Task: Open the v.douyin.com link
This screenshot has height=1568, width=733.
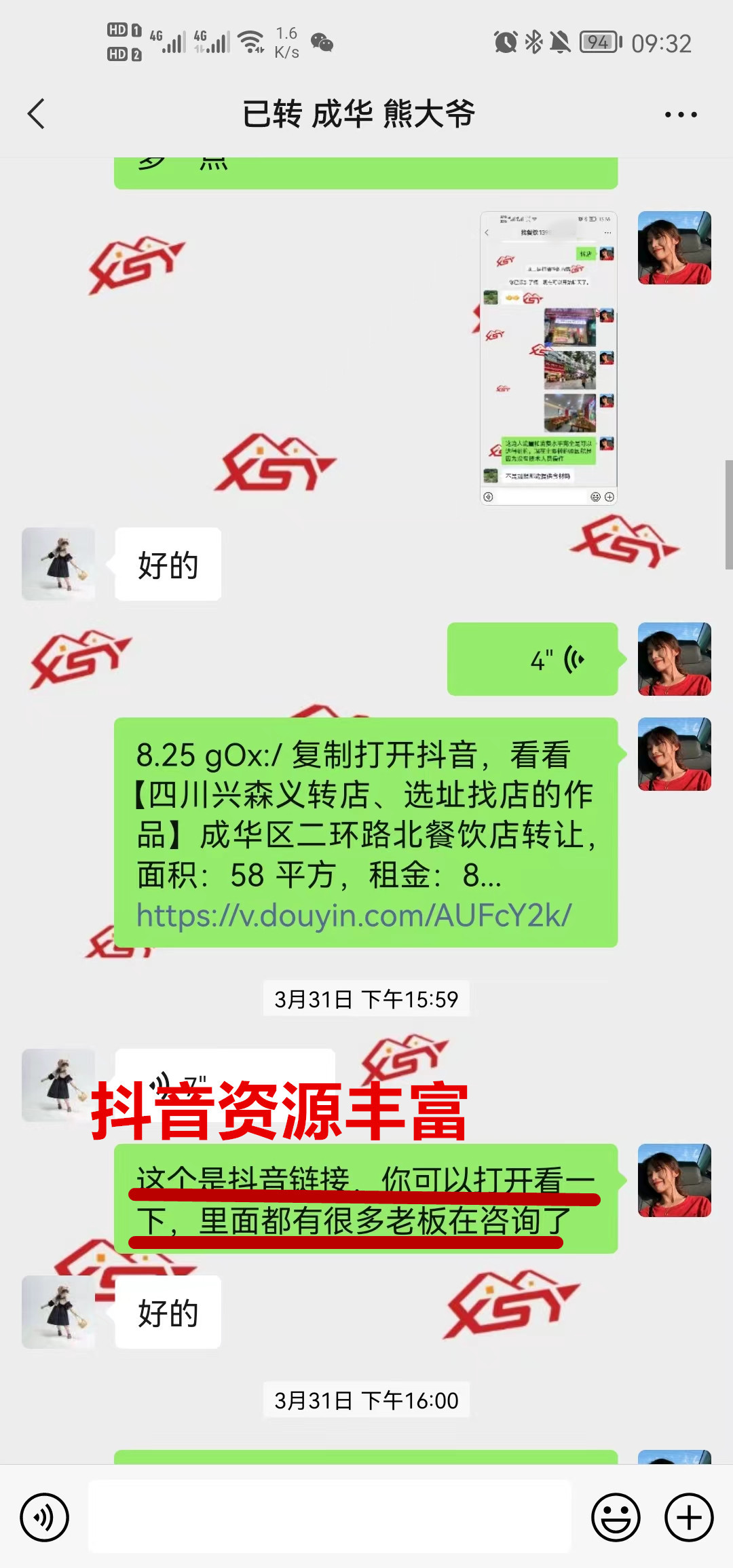Action: pos(354,916)
